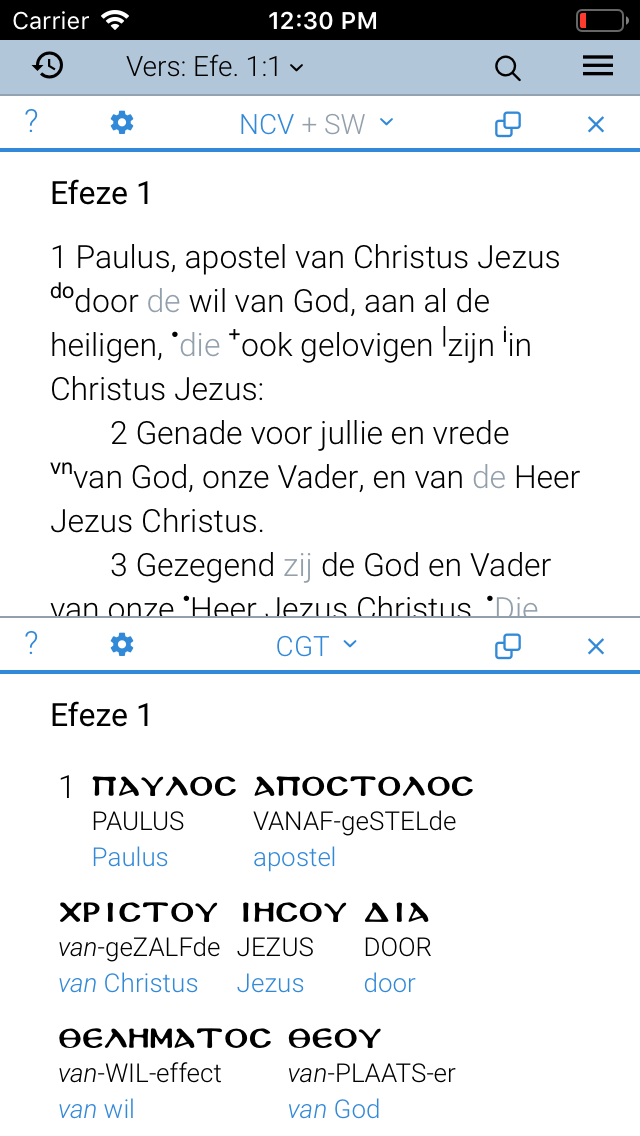640x1136 pixels.
Task: Duplicate the CGT panel
Action: click(507, 646)
